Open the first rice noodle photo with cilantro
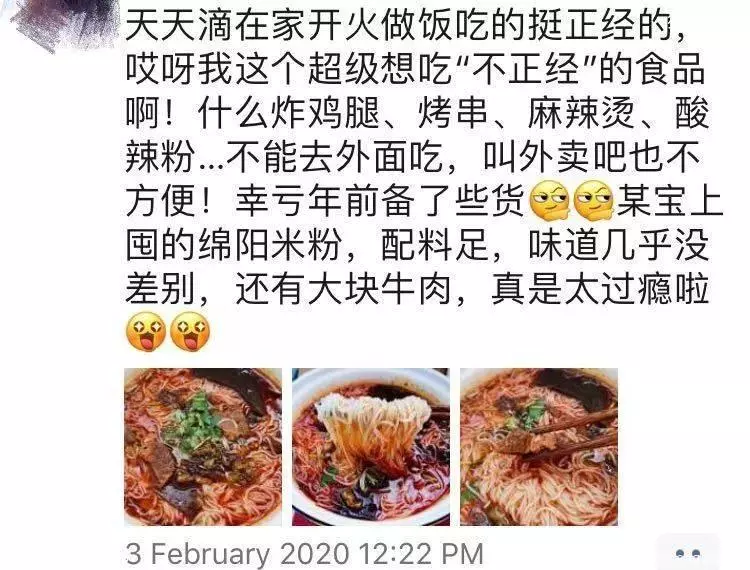The height and width of the screenshot is (570, 750). pos(202,446)
